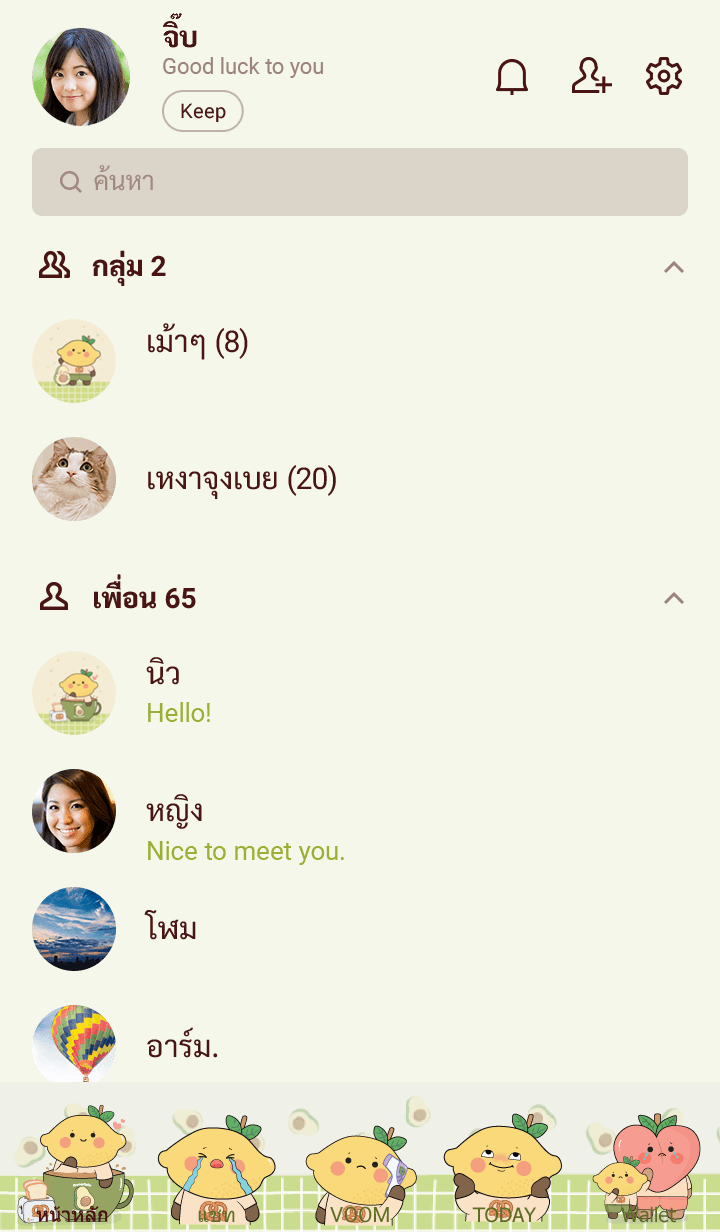View own profile picture of จิ๊บ
Viewport: 720px width, 1232px height.
point(81,77)
